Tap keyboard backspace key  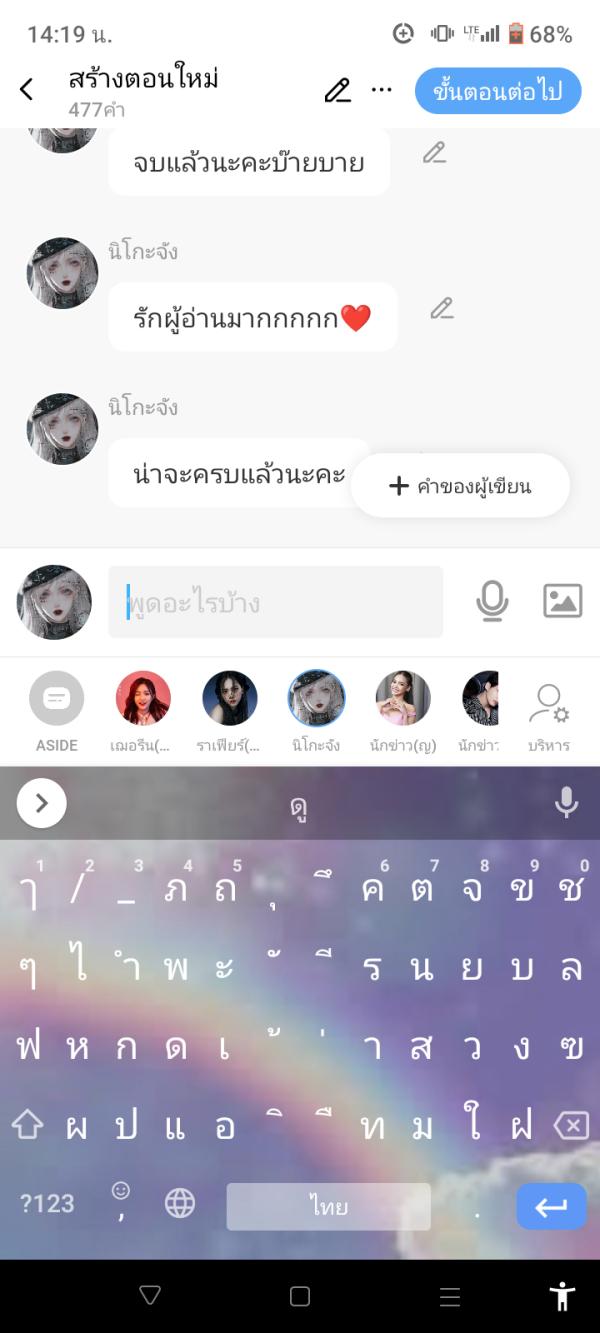[571, 1127]
